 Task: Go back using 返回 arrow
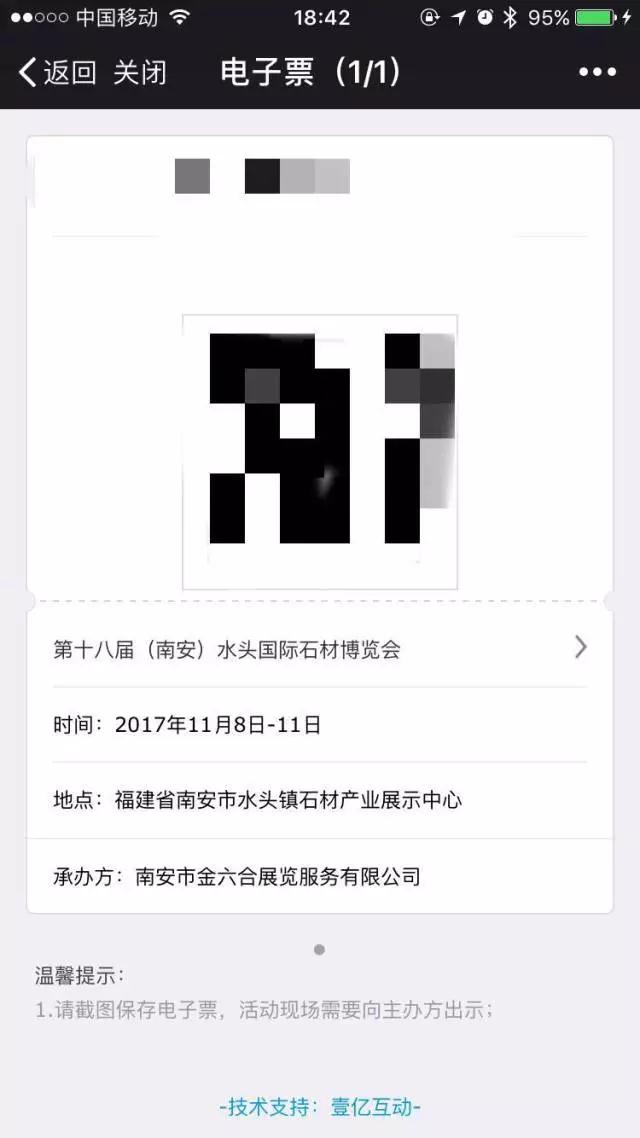coord(57,72)
